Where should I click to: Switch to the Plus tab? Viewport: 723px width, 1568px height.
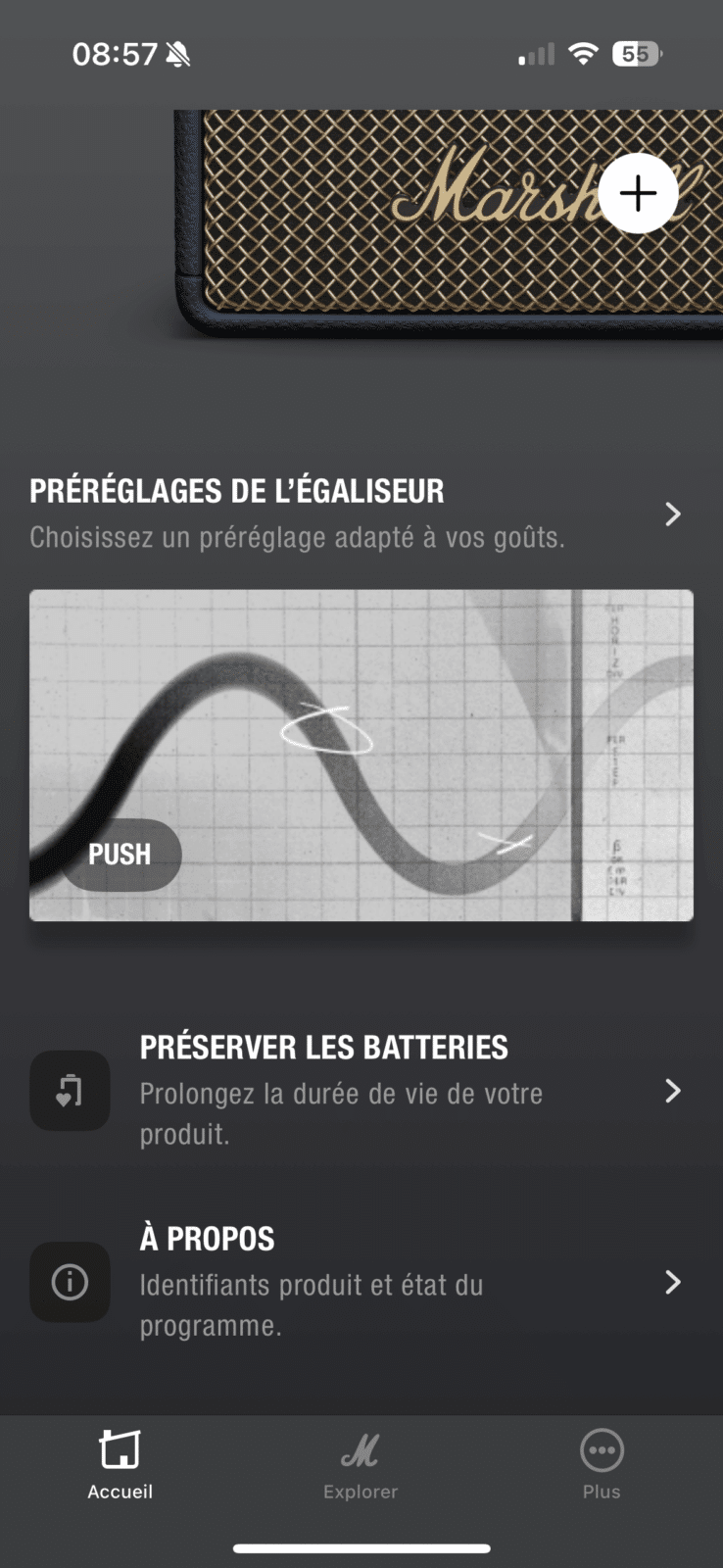pyautogui.click(x=602, y=1465)
